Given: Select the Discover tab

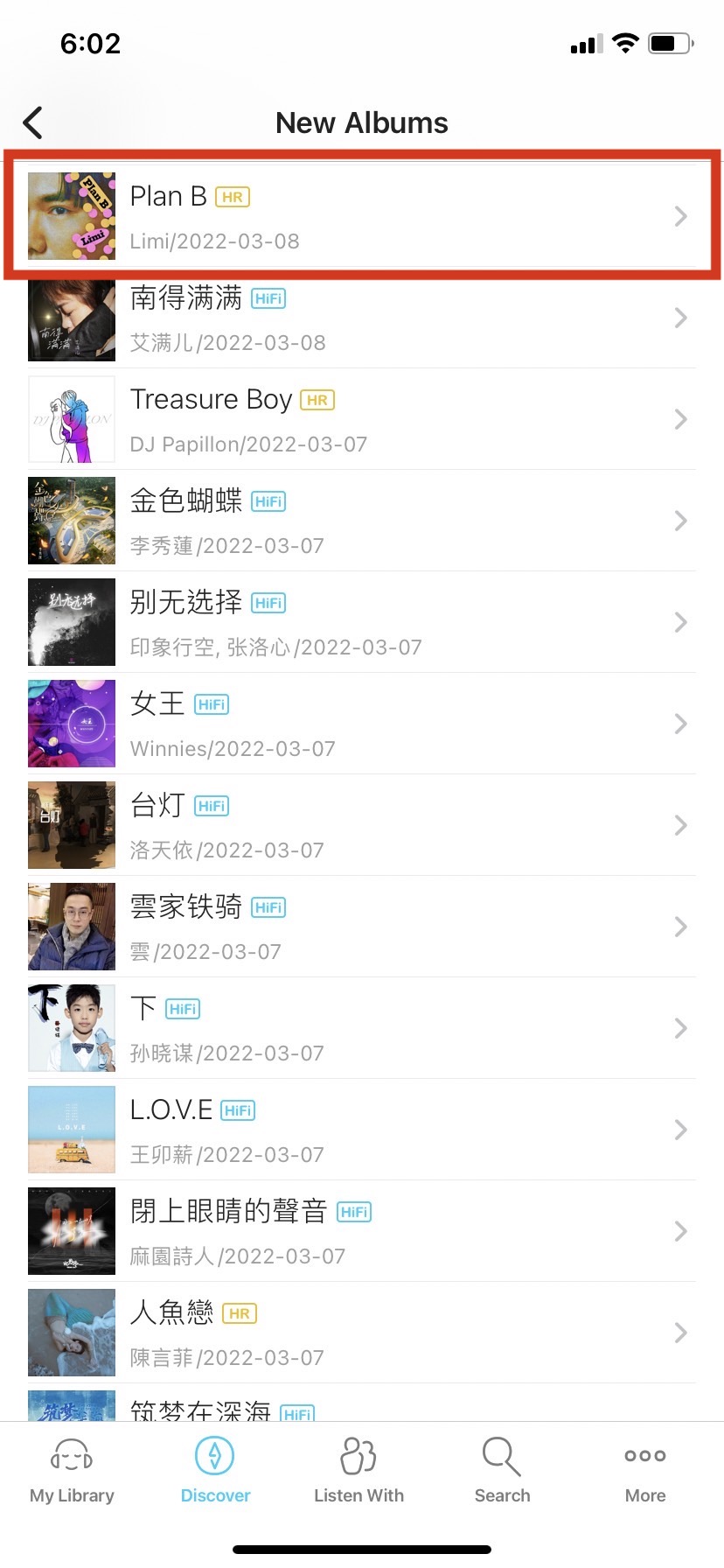Looking at the screenshot, I should point(215,1470).
